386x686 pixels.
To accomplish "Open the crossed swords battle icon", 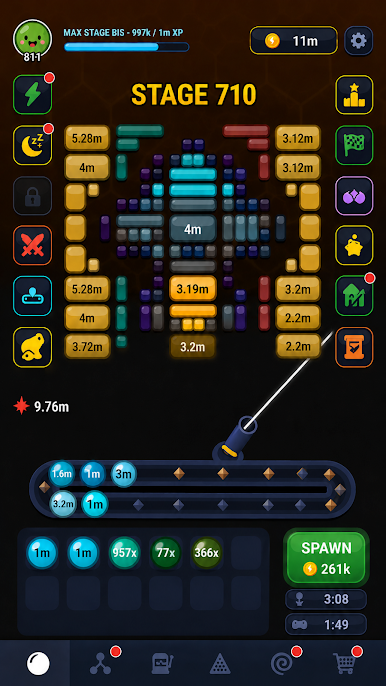I will click(32, 245).
